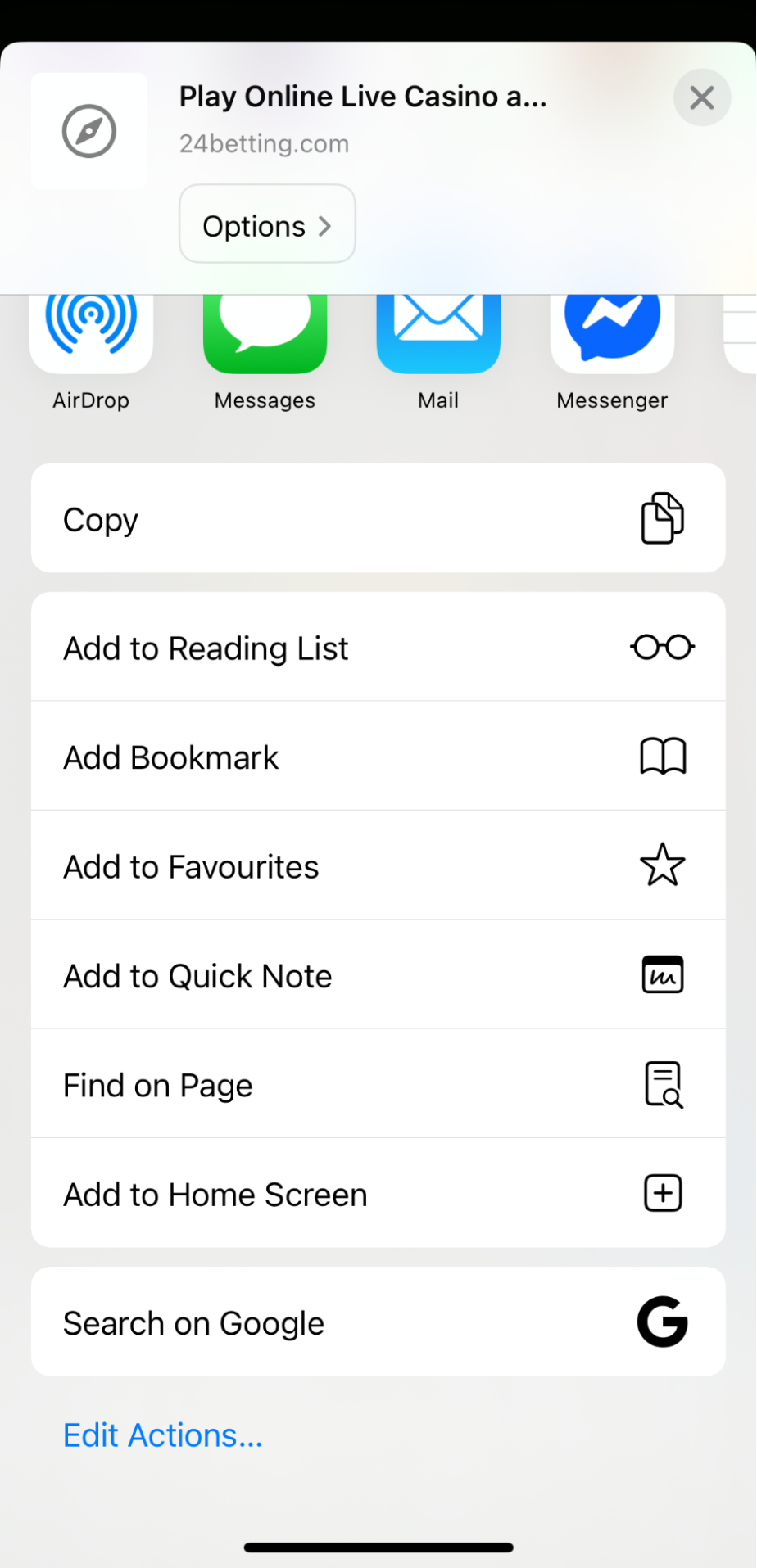757x1568 pixels.
Task: Open Edit Actions
Action: [x=163, y=1435]
